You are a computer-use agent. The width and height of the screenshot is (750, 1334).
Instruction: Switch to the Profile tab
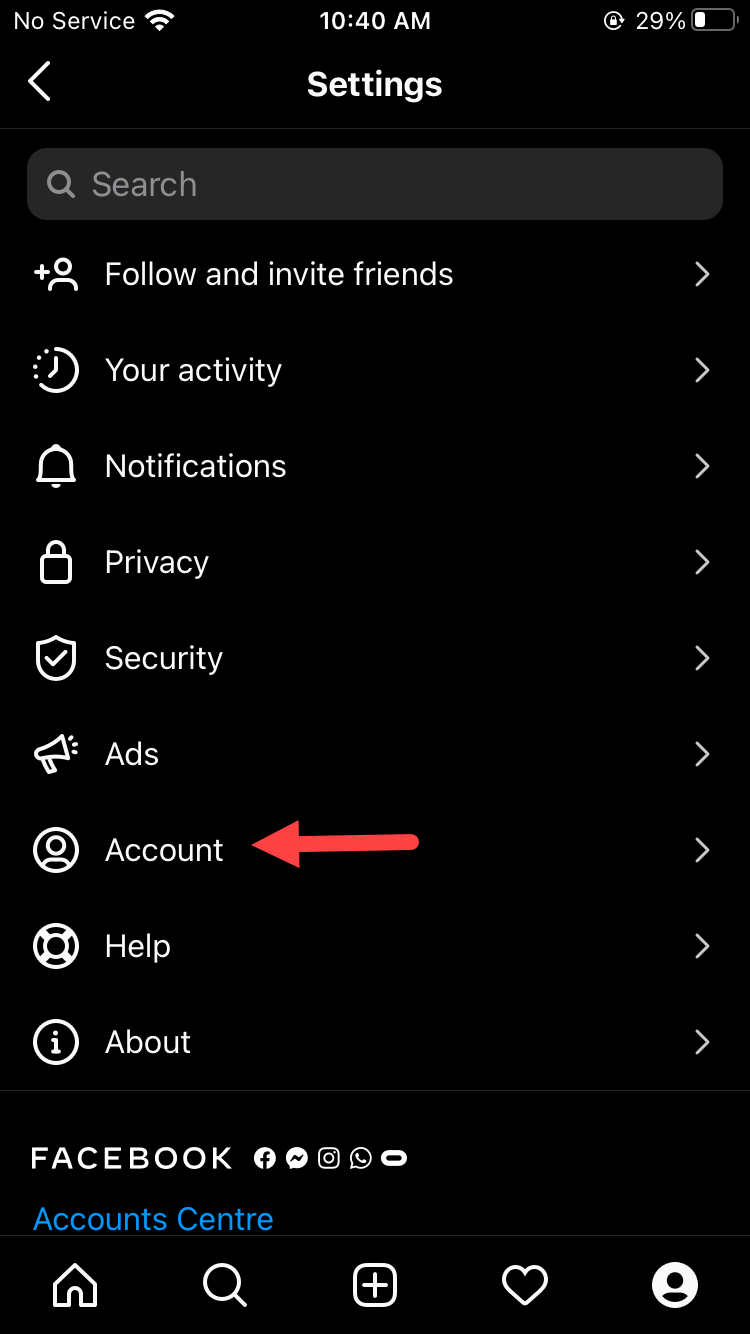tap(675, 1285)
